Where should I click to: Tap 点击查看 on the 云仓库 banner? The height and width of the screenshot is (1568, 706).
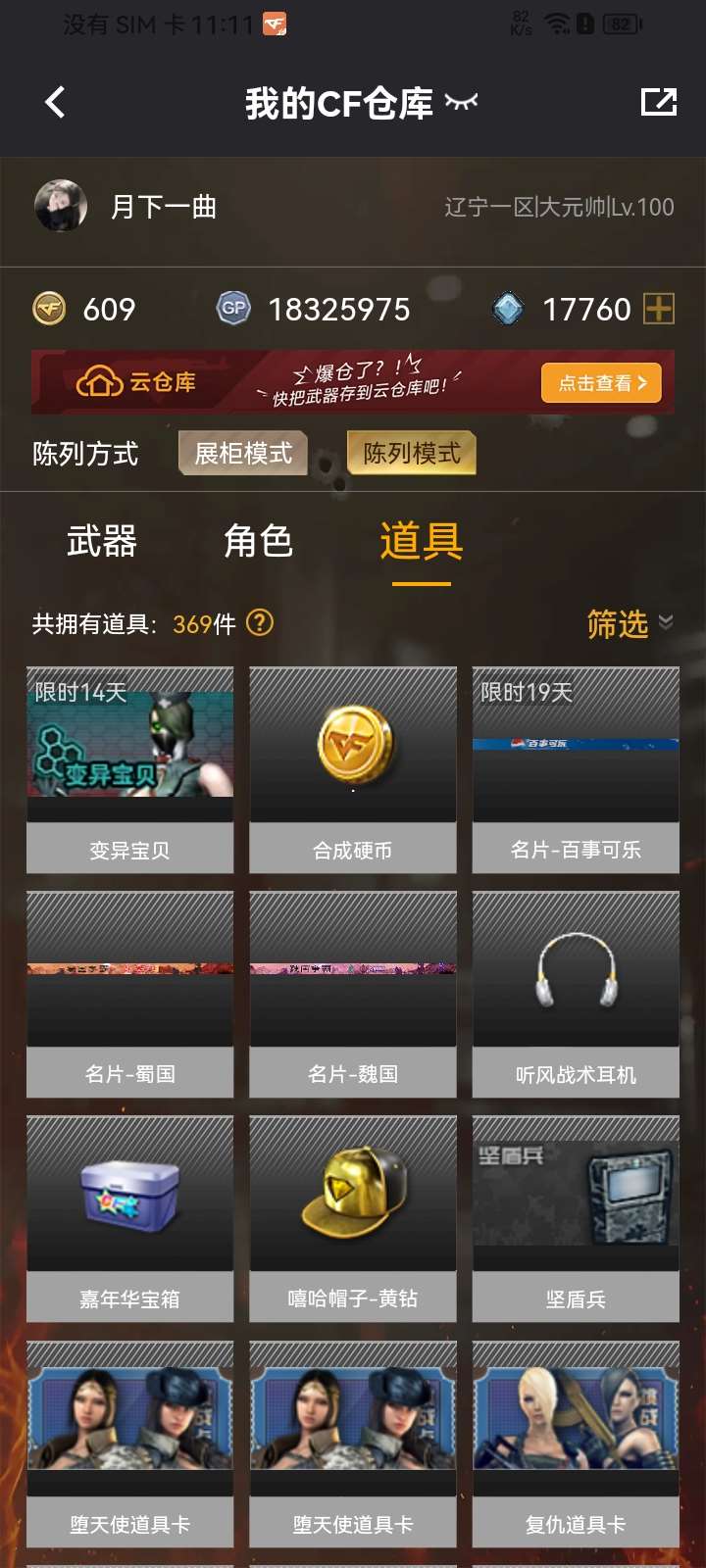pyautogui.click(x=601, y=383)
